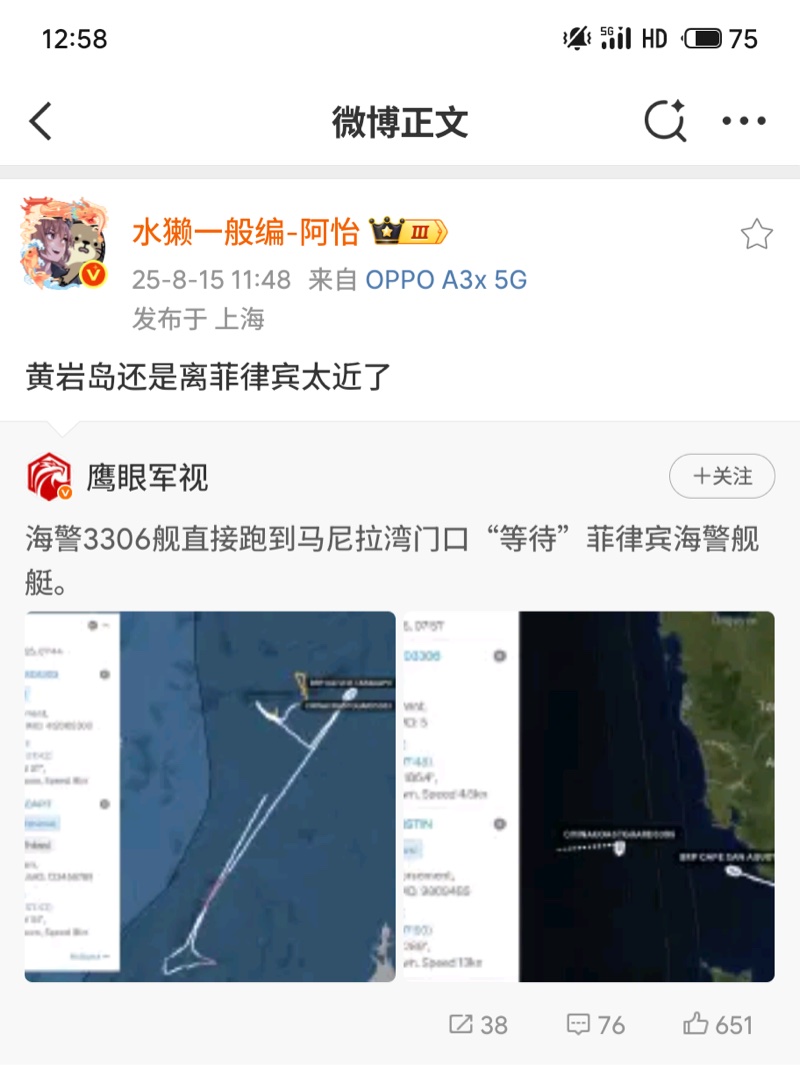Repost the quoted post with 38 reposts
The width and height of the screenshot is (800, 1085).
(x=479, y=1025)
